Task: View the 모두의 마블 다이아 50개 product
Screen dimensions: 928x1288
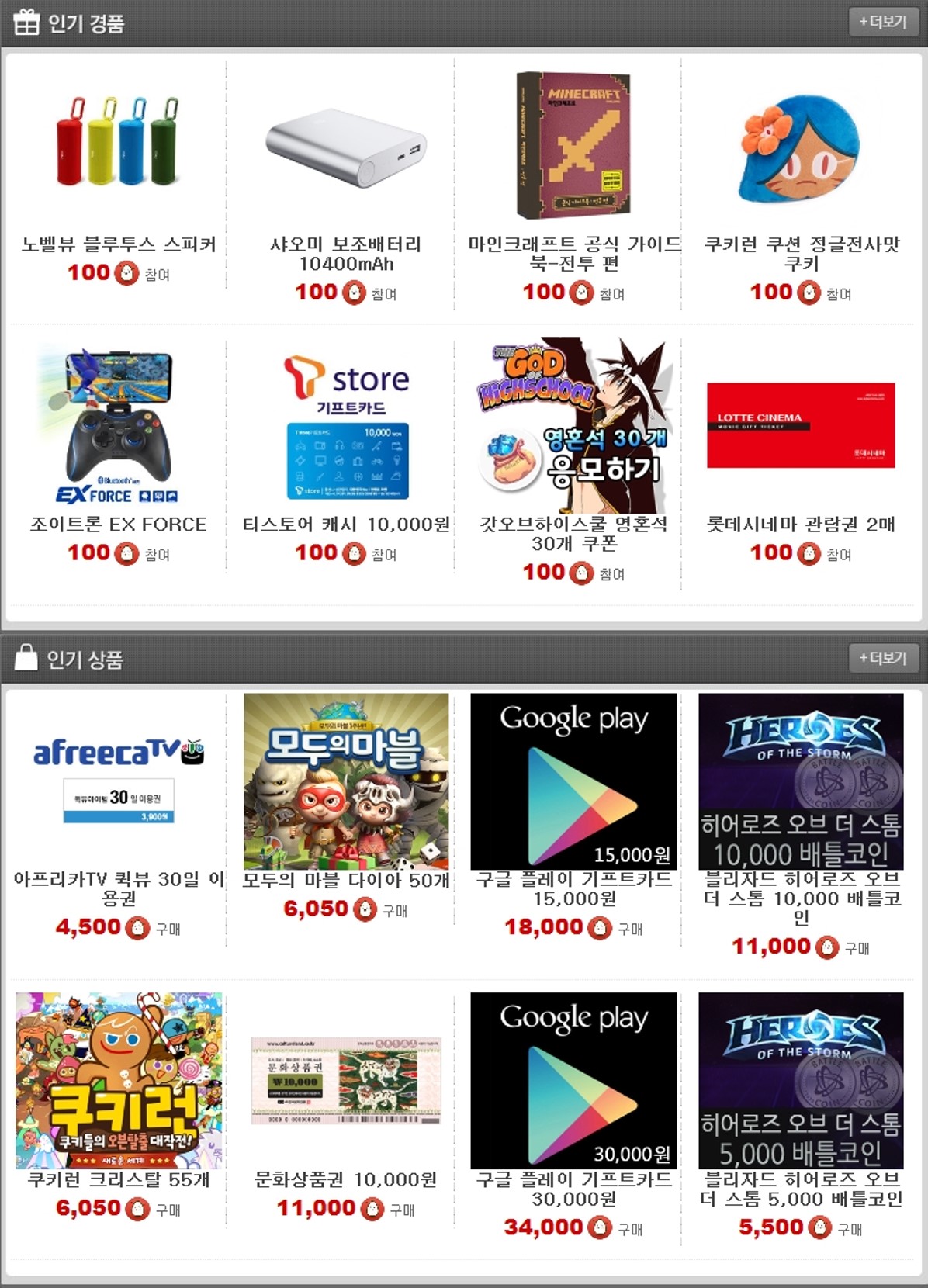Action: pos(346,781)
